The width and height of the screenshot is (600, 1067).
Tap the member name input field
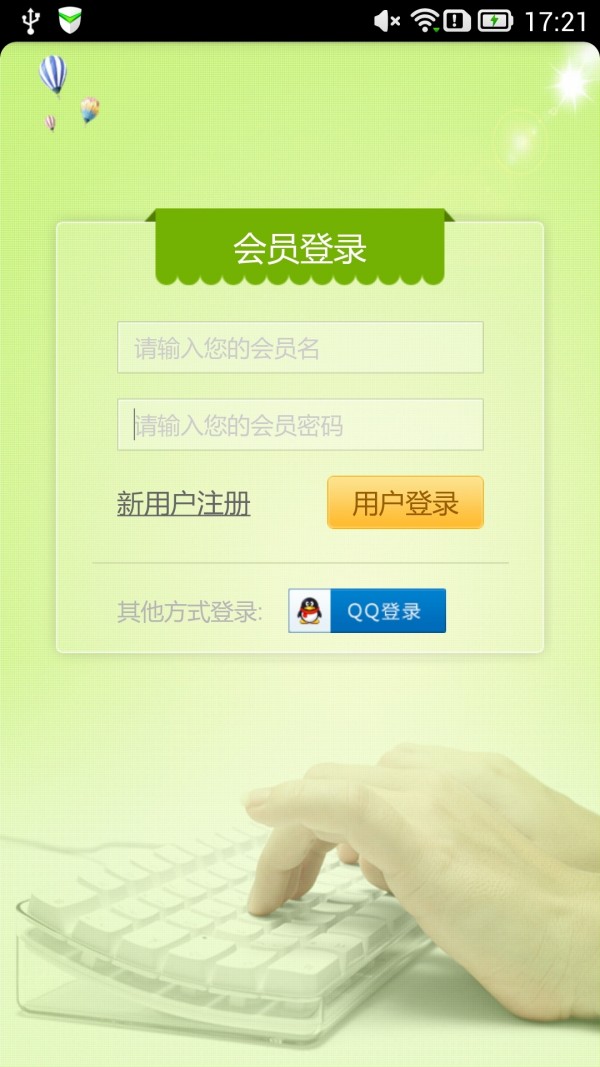(x=300, y=348)
